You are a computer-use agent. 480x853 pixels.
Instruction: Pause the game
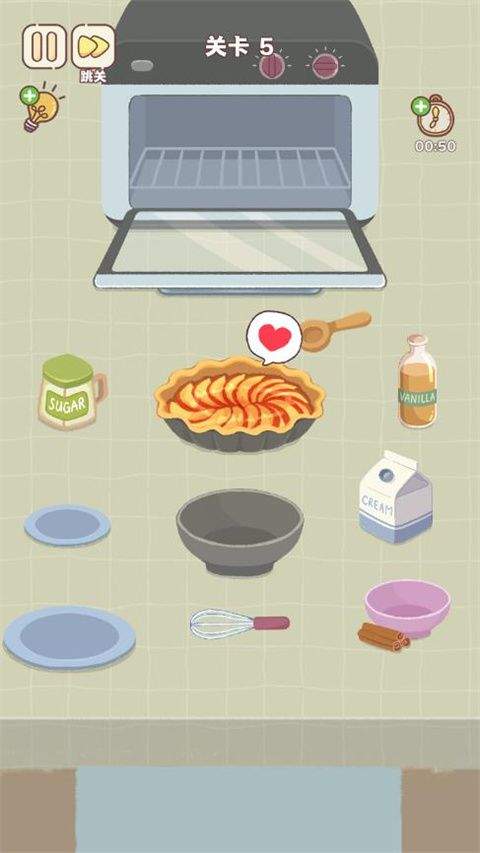tap(44, 47)
